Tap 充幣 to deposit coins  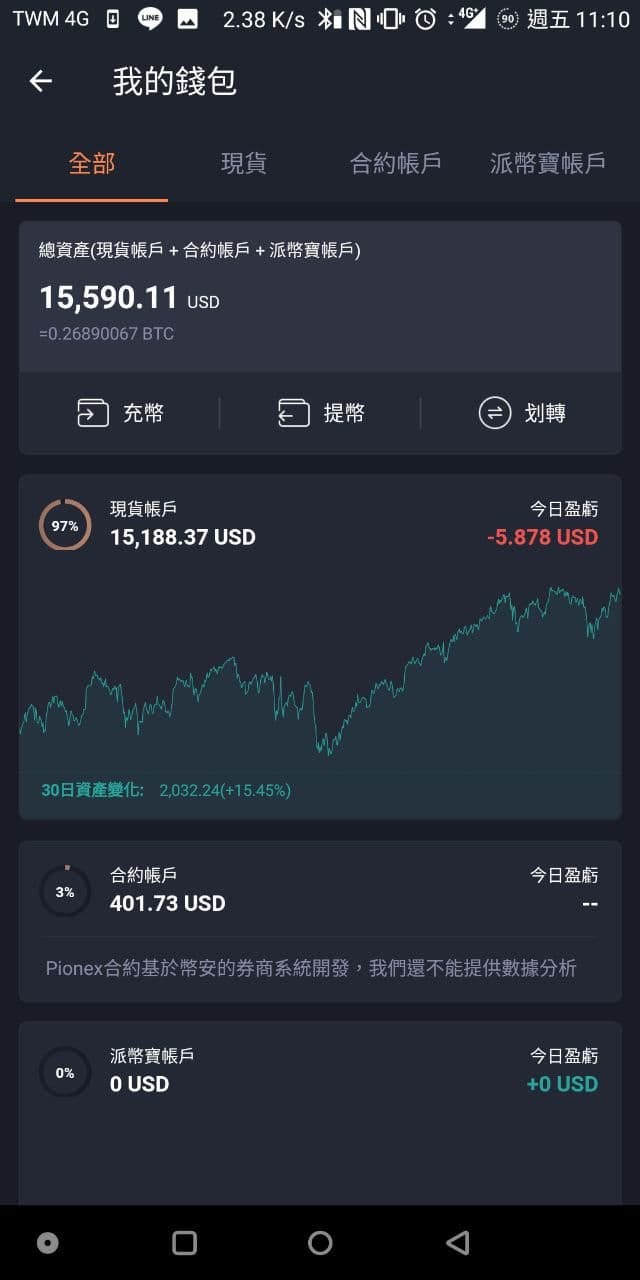[x=120, y=413]
